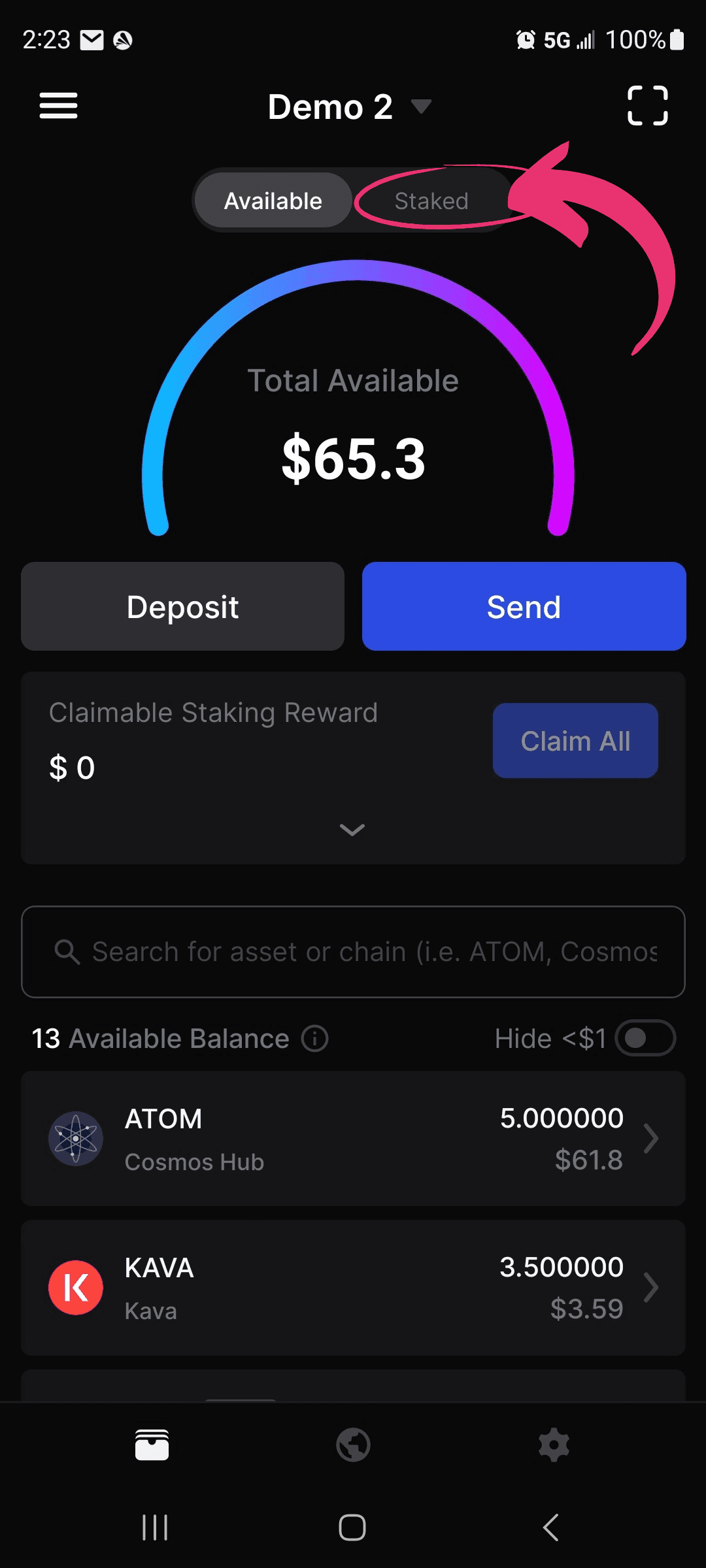Open the QR scan icon

[x=647, y=105]
